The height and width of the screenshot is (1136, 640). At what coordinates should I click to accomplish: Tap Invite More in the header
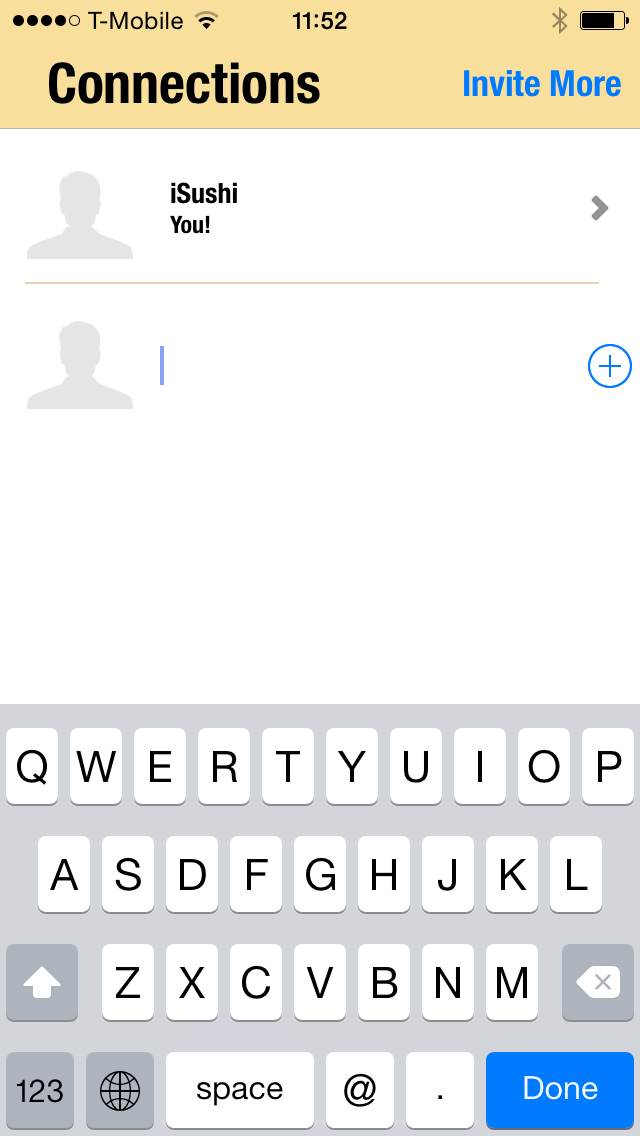coord(541,83)
